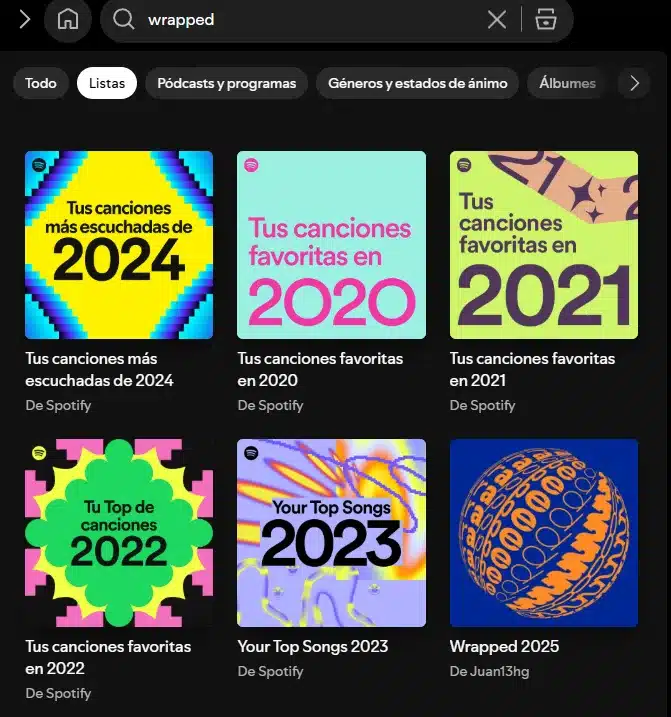671x717 pixels.
Task: Select the Listas filter chip
Action: [107, 83]
